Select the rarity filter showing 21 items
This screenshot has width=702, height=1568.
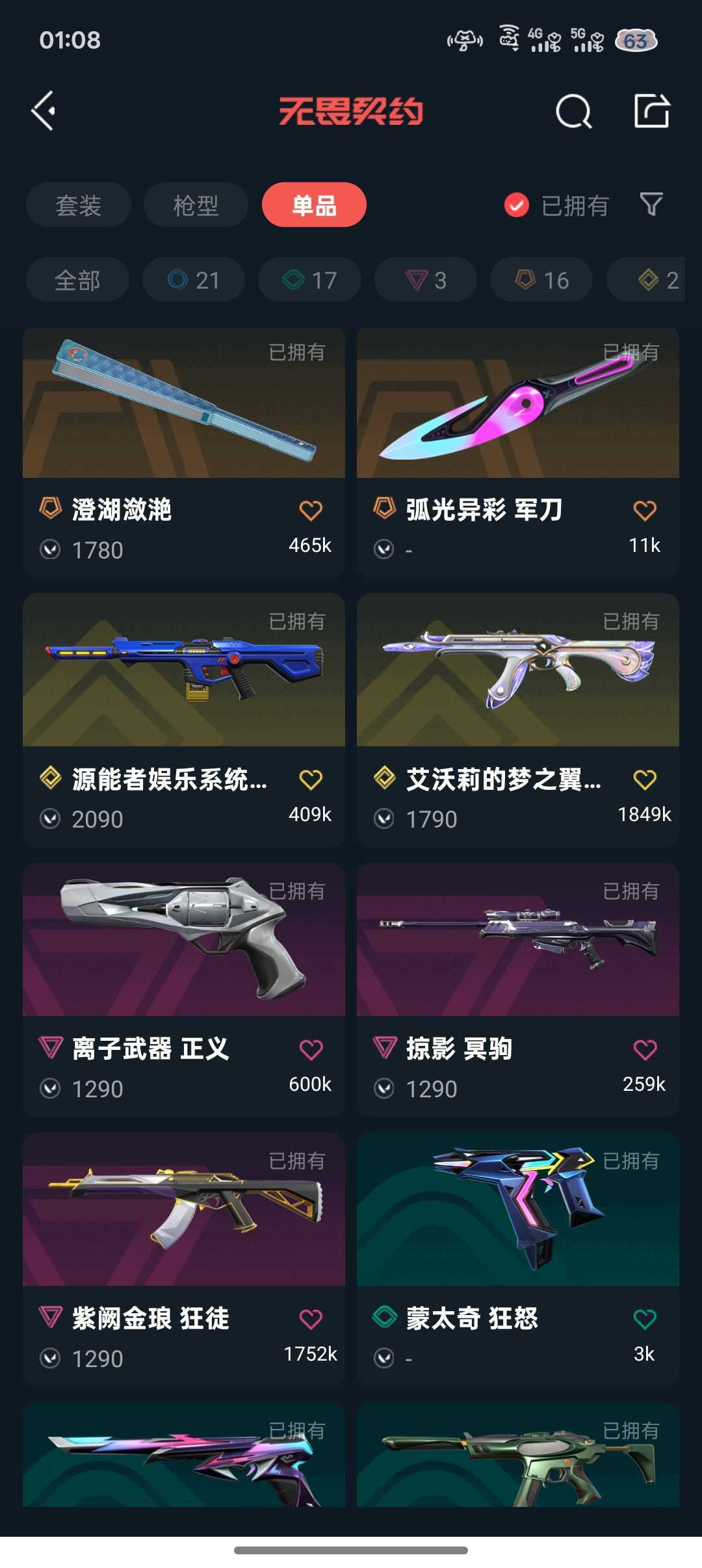point(192,280)
